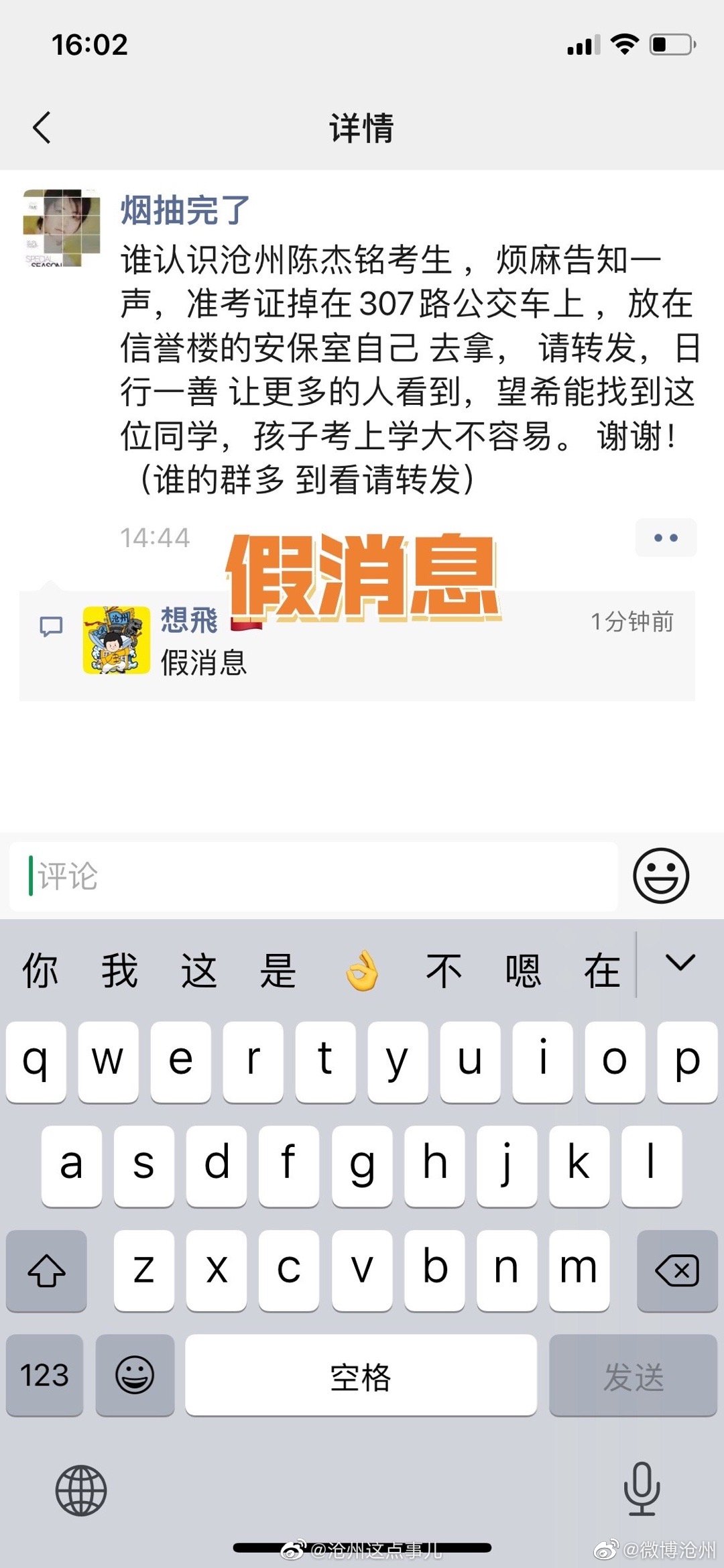Open the two-dot like/comment menu
Viewport: 724px width, 1568px height.
665,538
